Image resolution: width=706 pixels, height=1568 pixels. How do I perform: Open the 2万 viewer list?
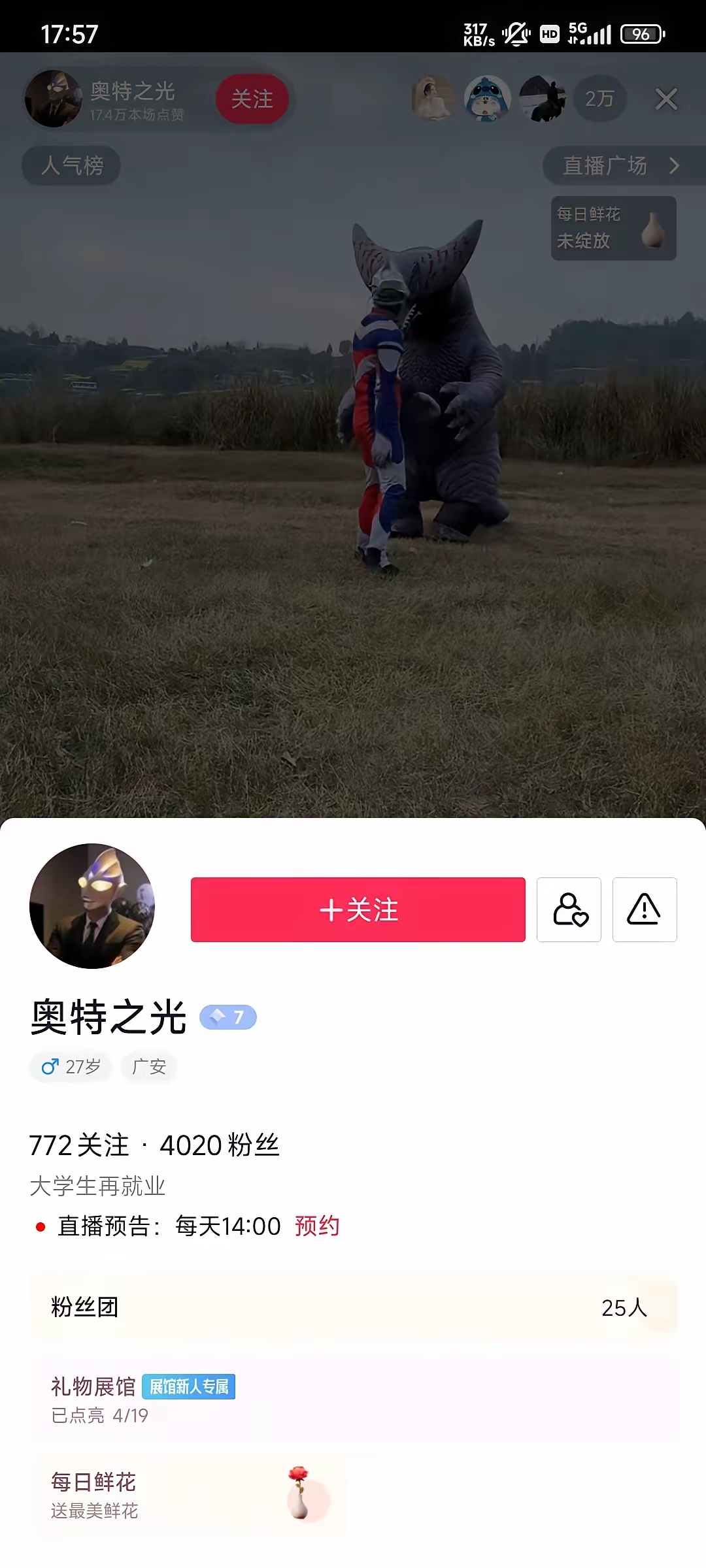pyautogui.click(x=599, y=99)
